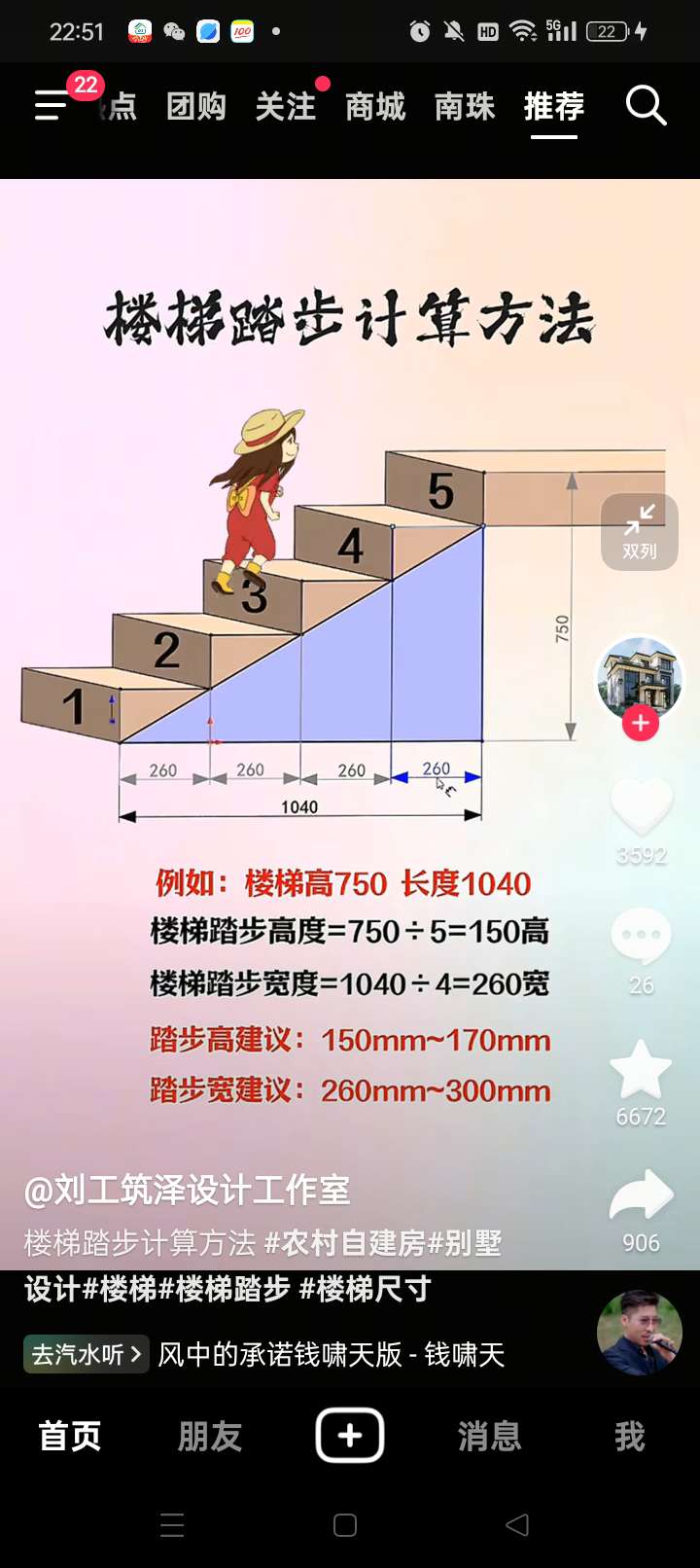Screen dimensions: 700x1568
Task: Go to the 朋友 tab
Action: pyautogui.click(x=209, y=1436)
